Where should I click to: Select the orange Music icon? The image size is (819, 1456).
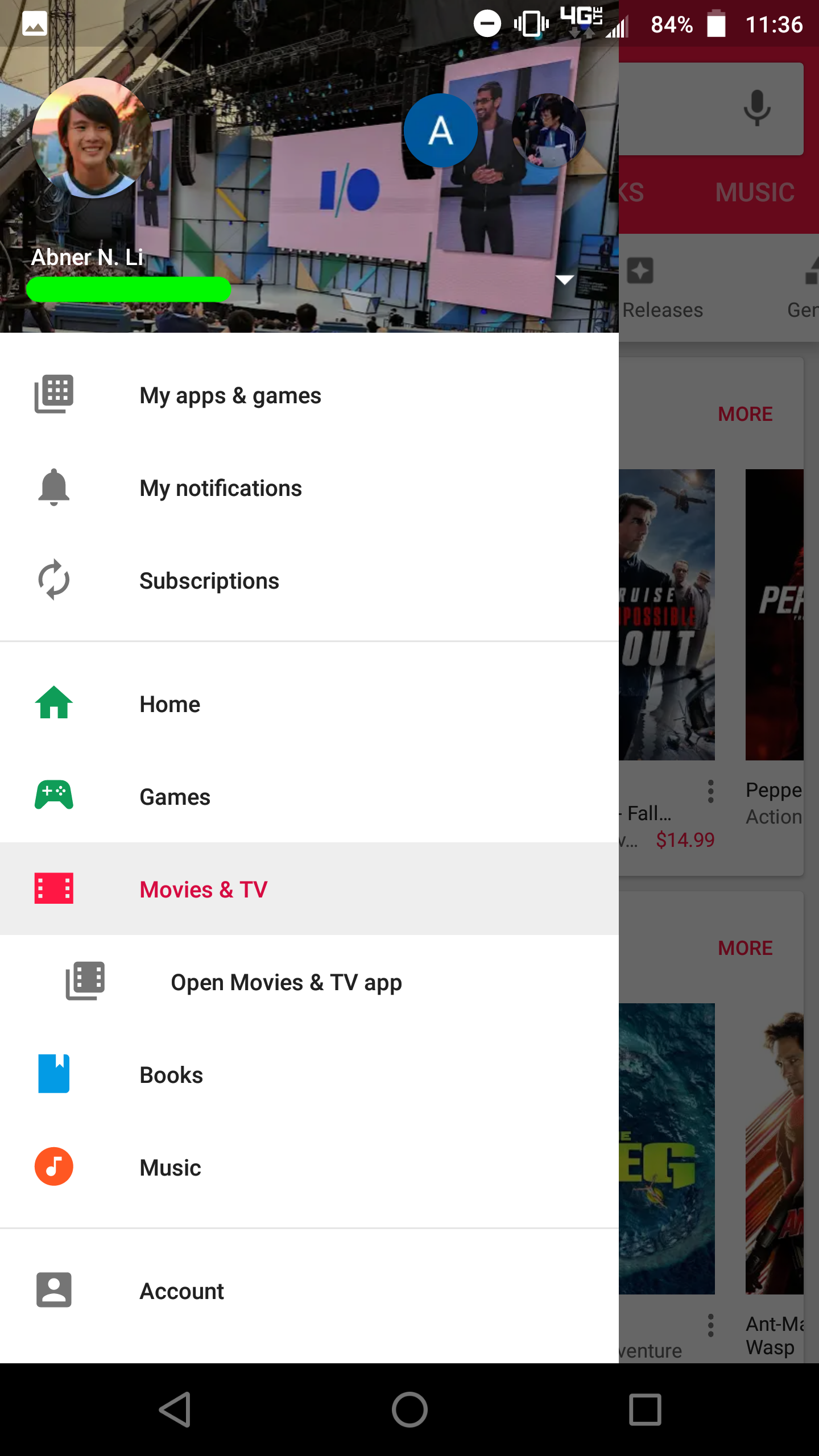53,1167
